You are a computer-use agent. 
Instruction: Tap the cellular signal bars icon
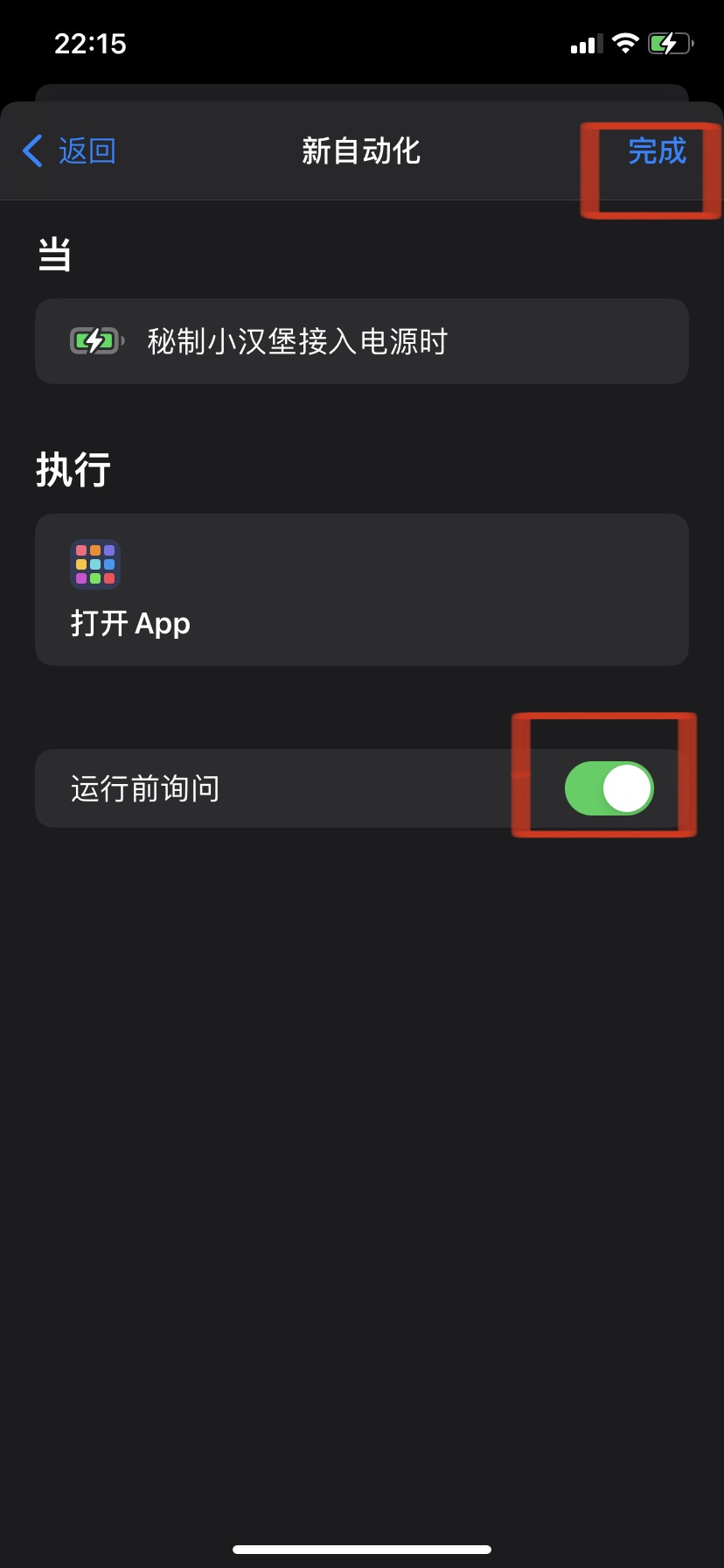[586, 44]
